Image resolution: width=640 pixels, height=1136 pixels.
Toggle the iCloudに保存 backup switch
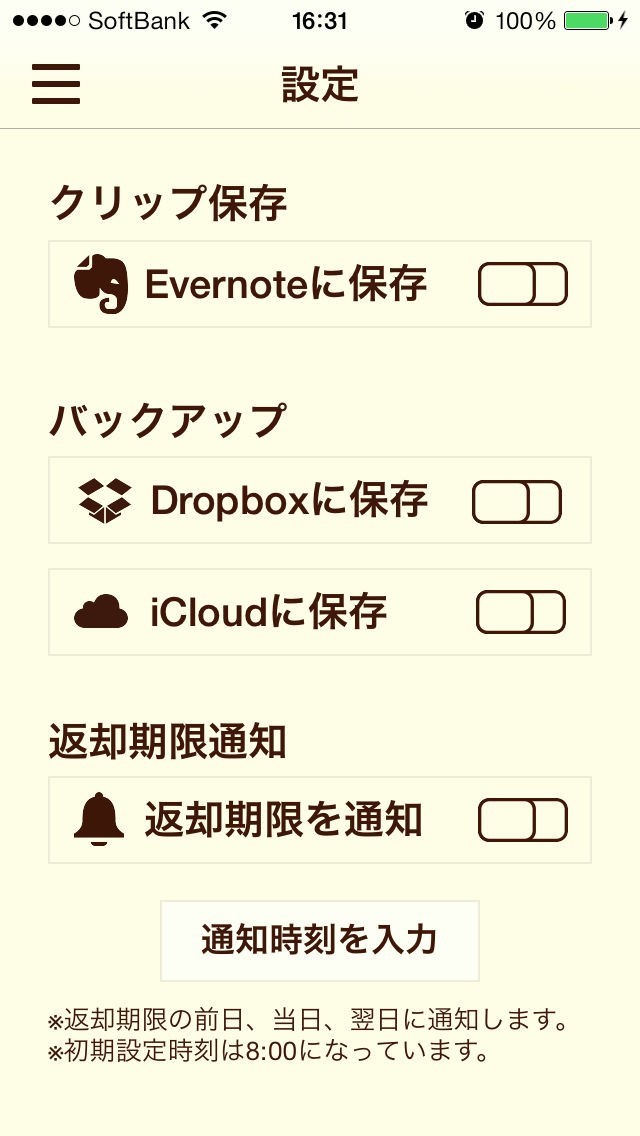point(520,612)
